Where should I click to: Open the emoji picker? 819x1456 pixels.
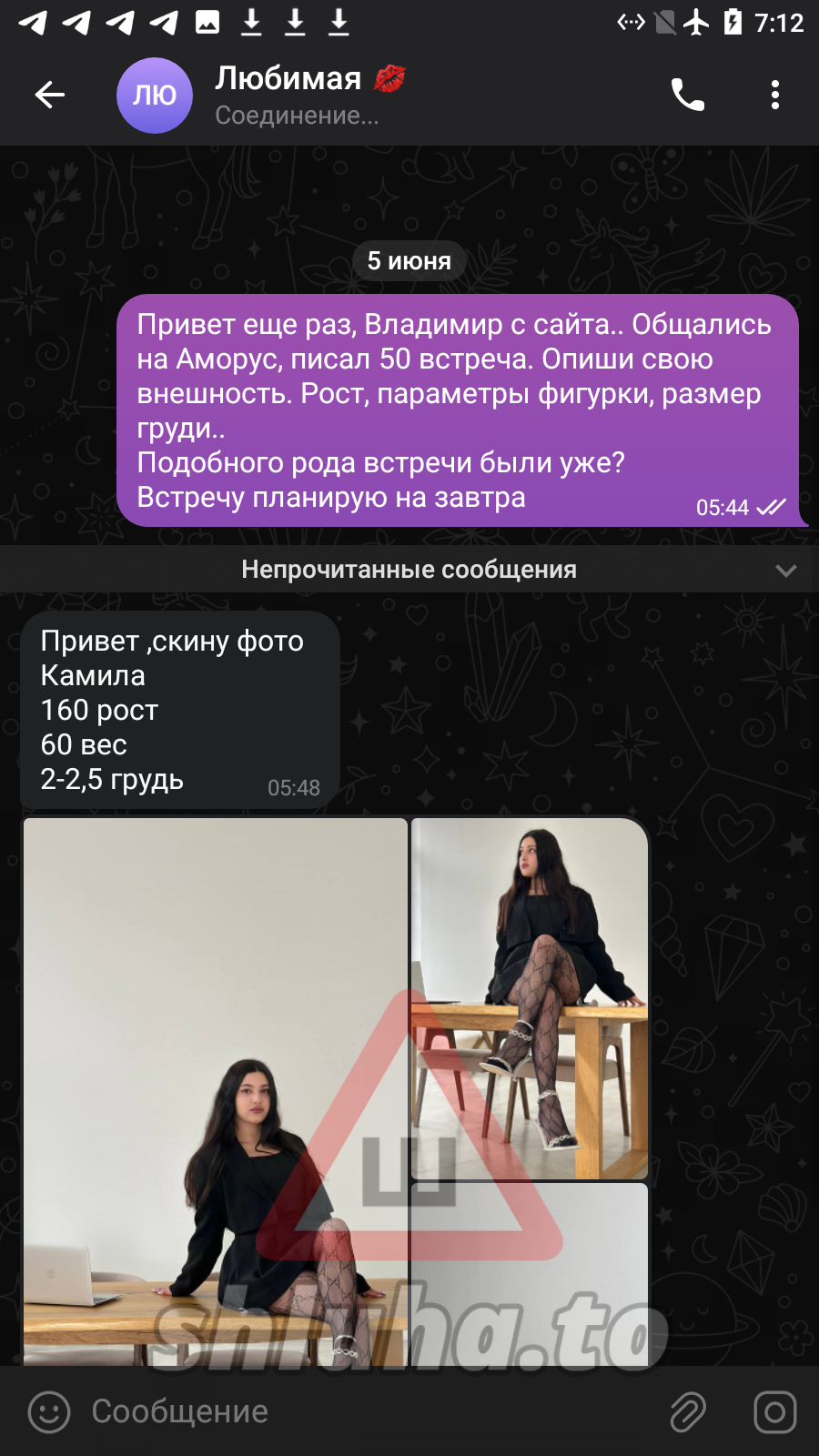(x=49, y=1412)
